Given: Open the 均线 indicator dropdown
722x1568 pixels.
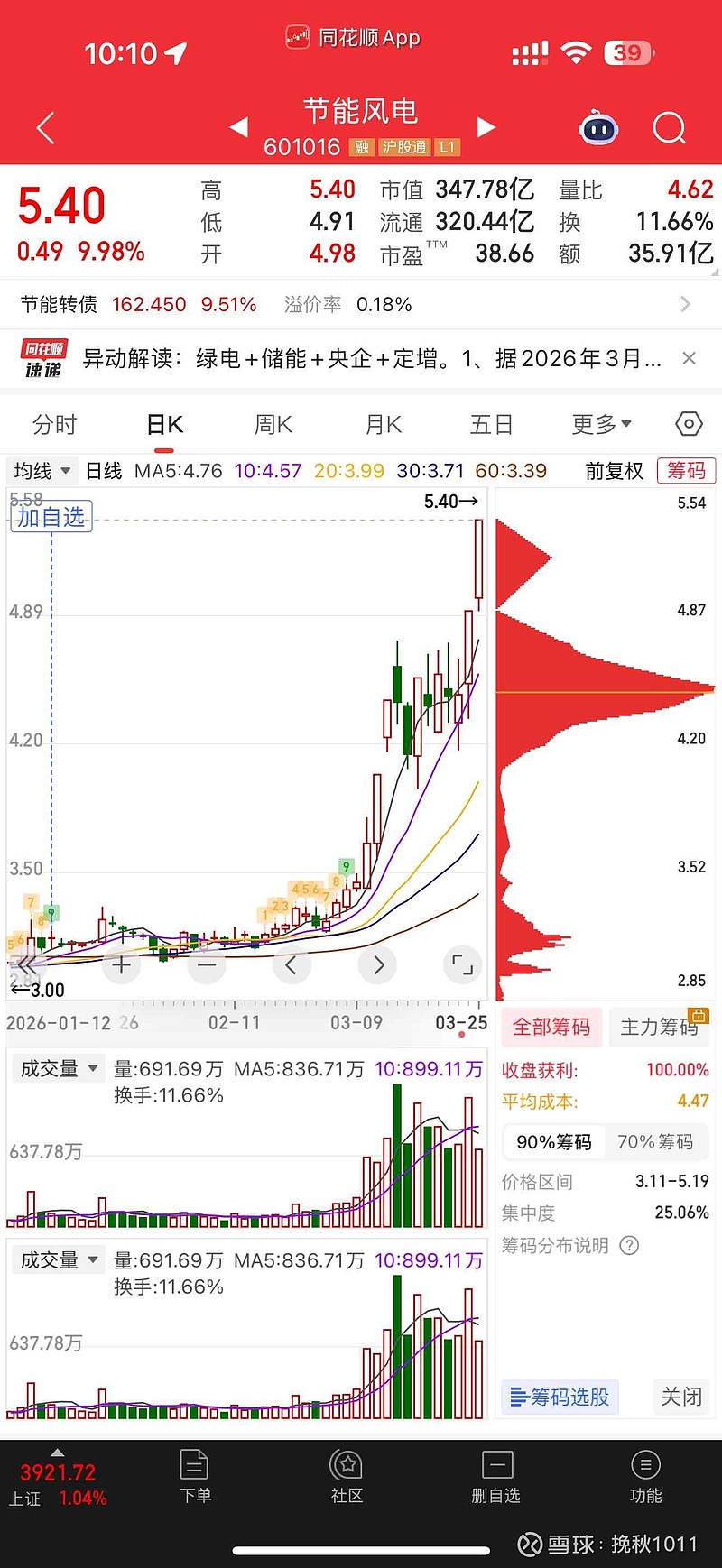Looking at the screenshot, I should [42, 471].
